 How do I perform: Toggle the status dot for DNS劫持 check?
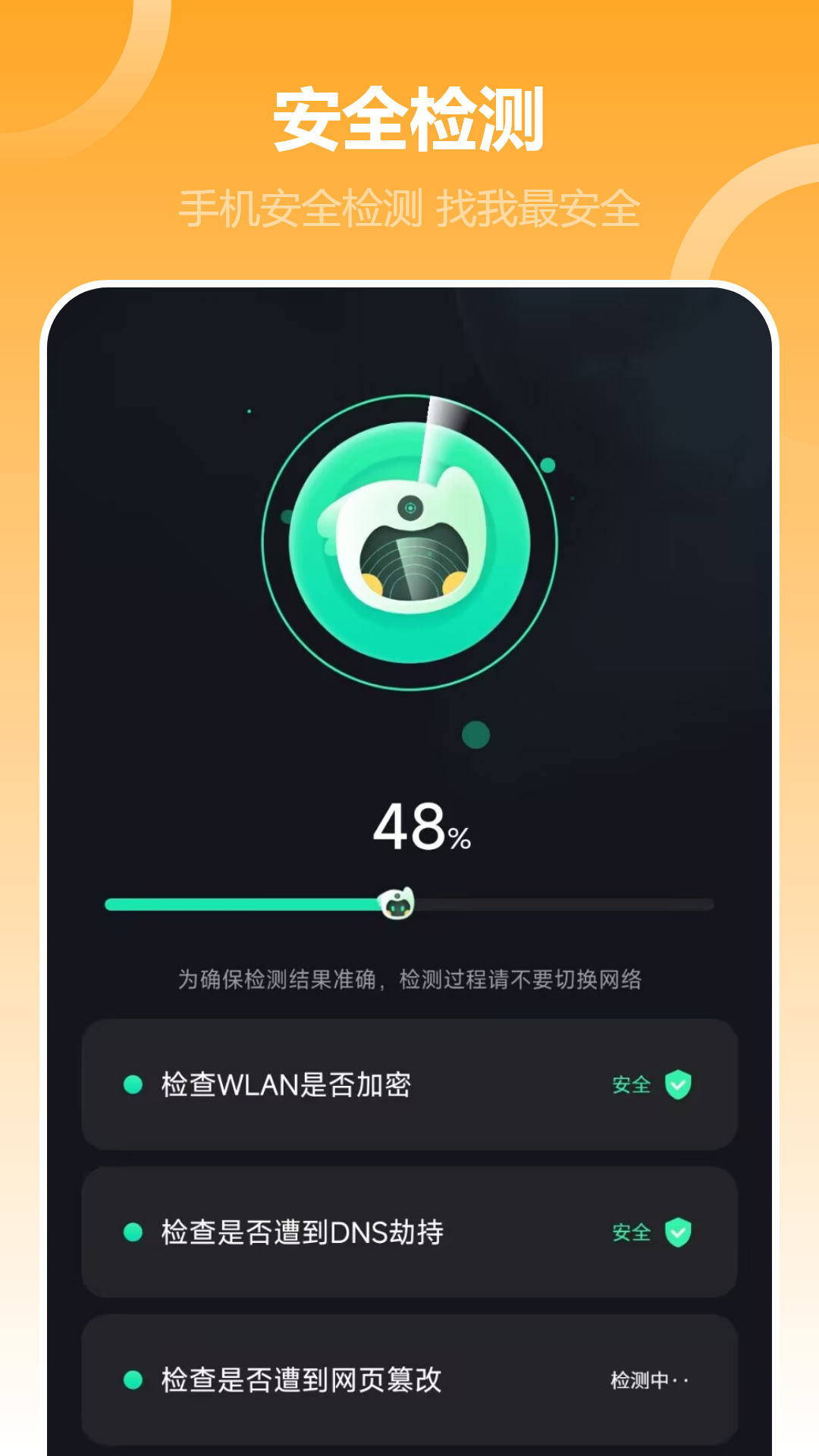click(132, 1232)
